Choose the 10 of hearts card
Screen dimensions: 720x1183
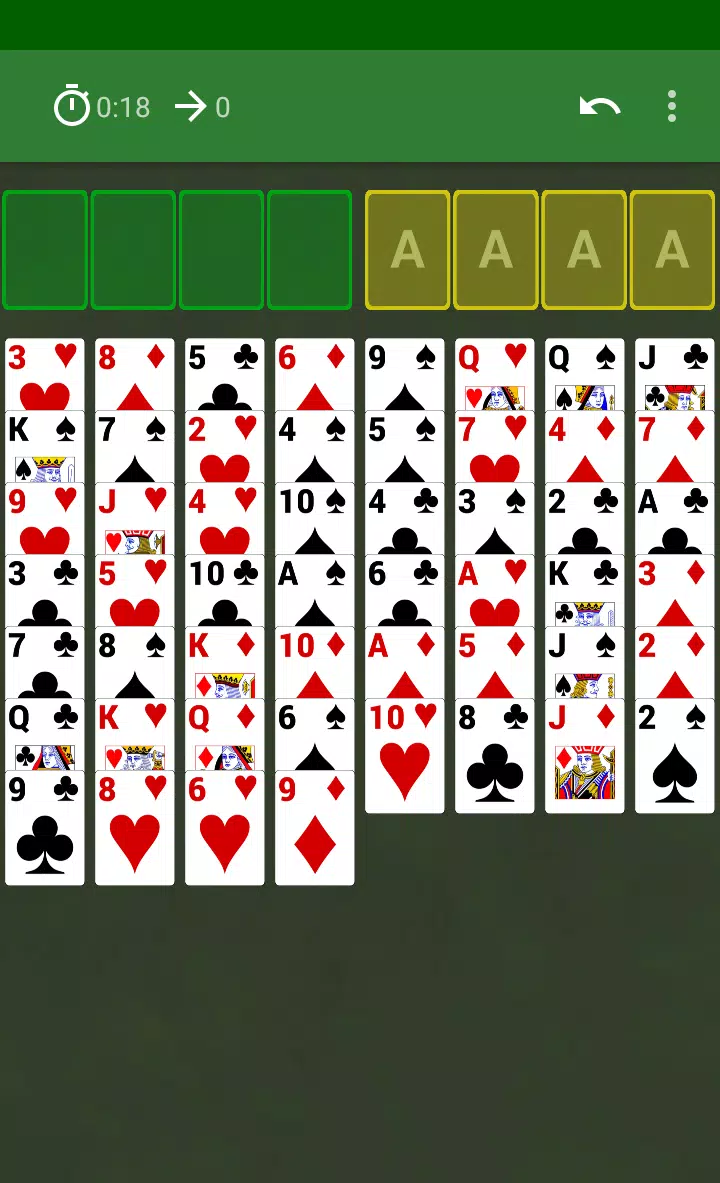[x=405, y=756]
